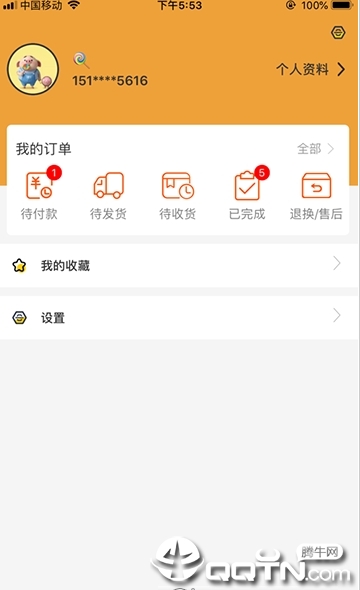
Task: Open 我的收藏 favorites row
Action: coord(179,266)
